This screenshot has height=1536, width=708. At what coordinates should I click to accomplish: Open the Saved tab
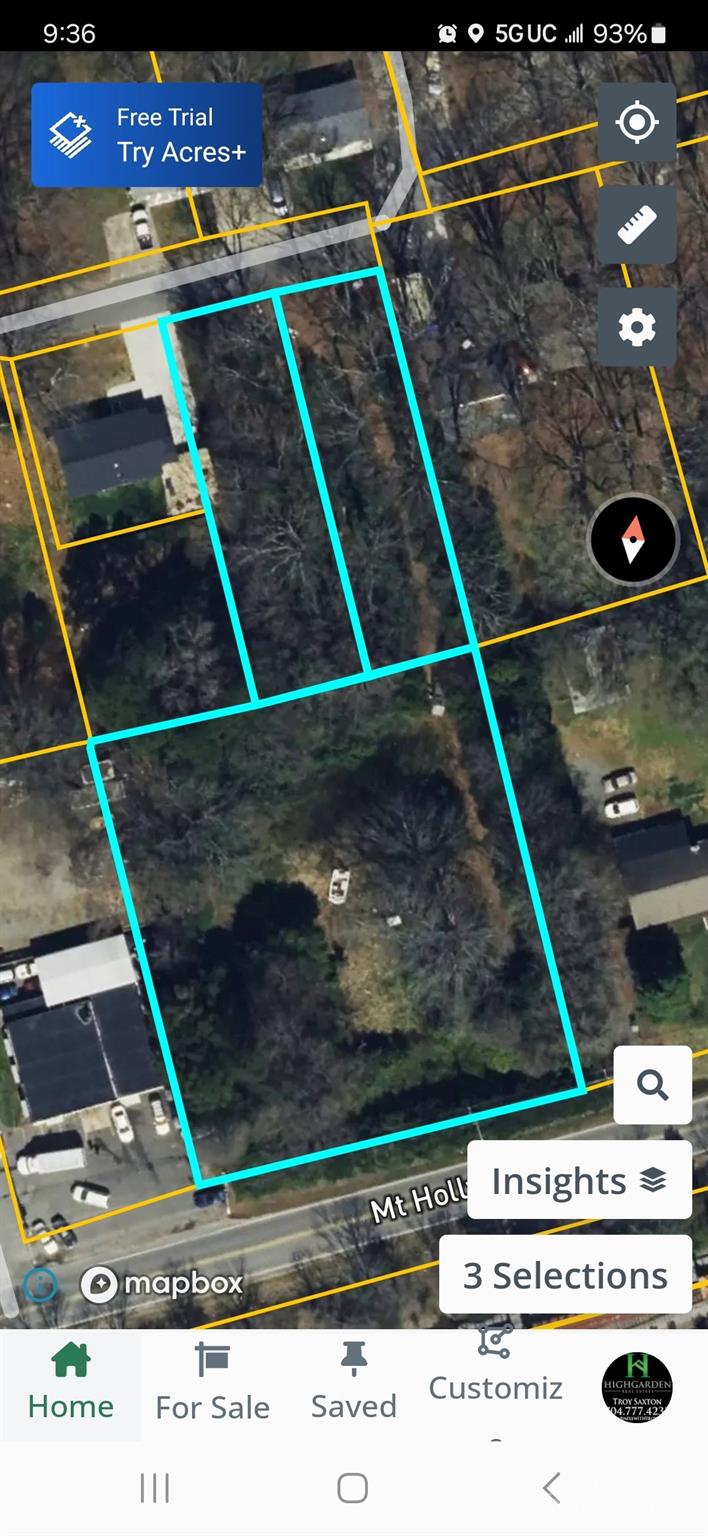(353, 1384)
